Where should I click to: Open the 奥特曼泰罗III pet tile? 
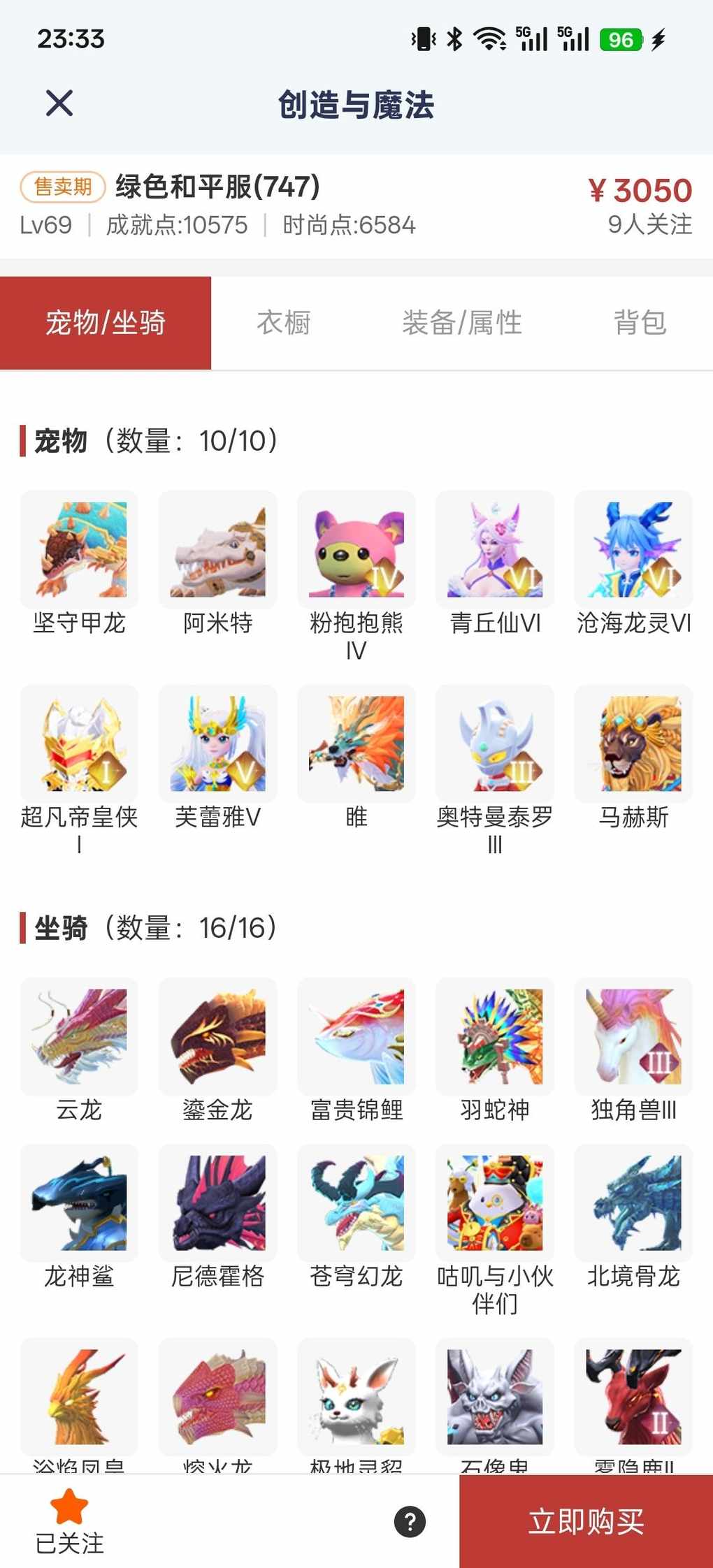[x=495, y=744]
